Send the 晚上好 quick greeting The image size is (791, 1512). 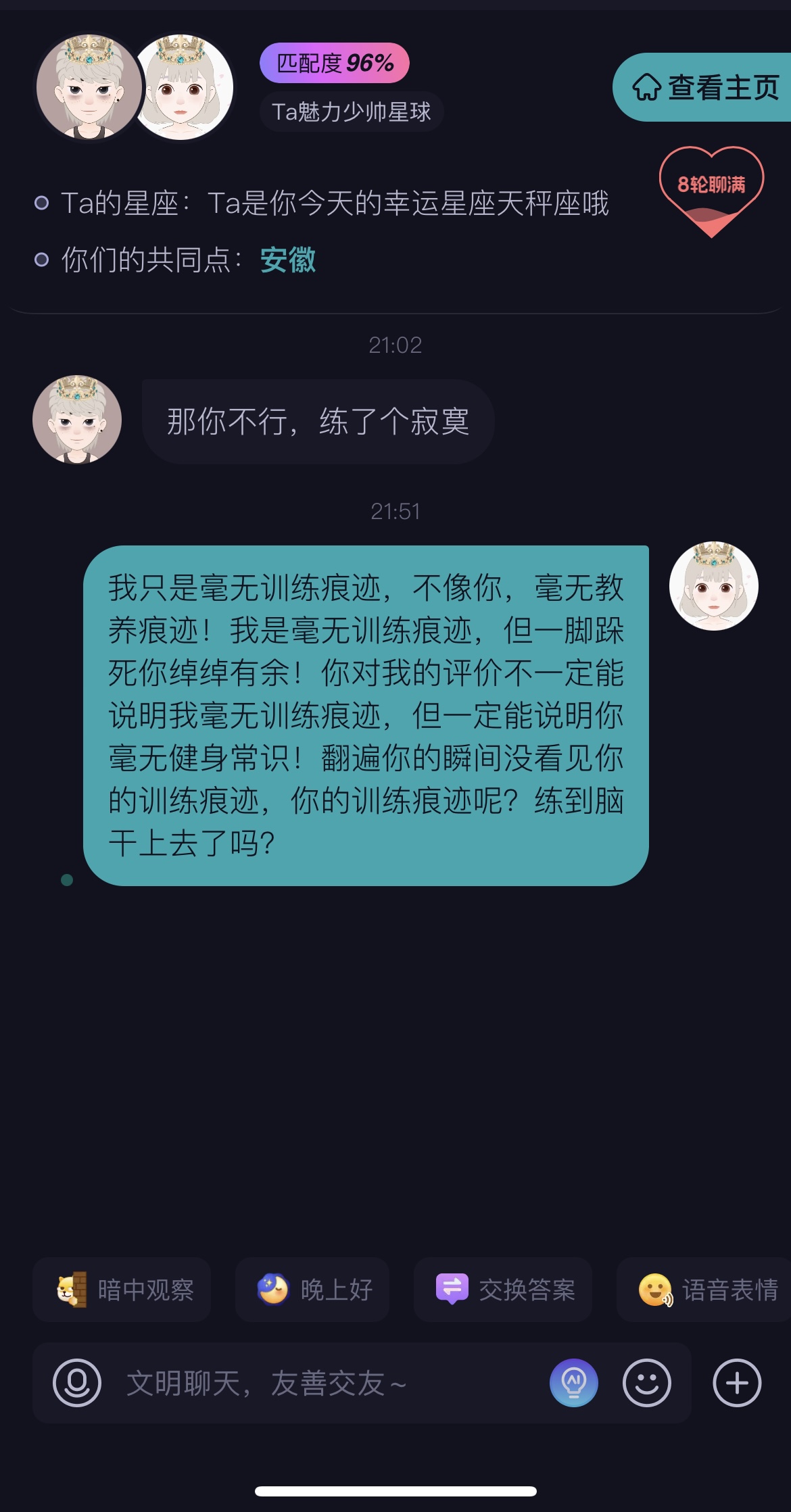[x=312, y=1290]
